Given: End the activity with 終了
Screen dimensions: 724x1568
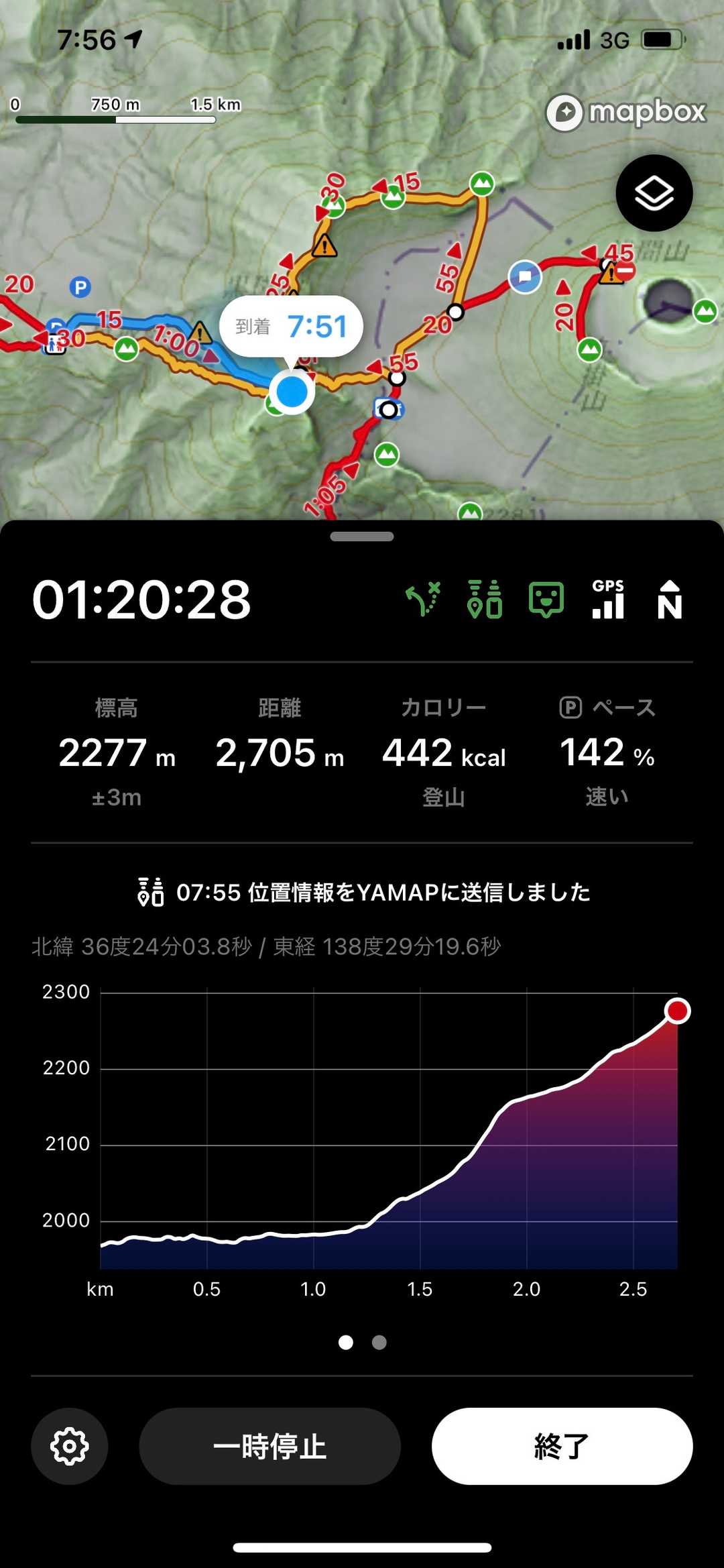Looking at the screenshot, I should 562,1446.
